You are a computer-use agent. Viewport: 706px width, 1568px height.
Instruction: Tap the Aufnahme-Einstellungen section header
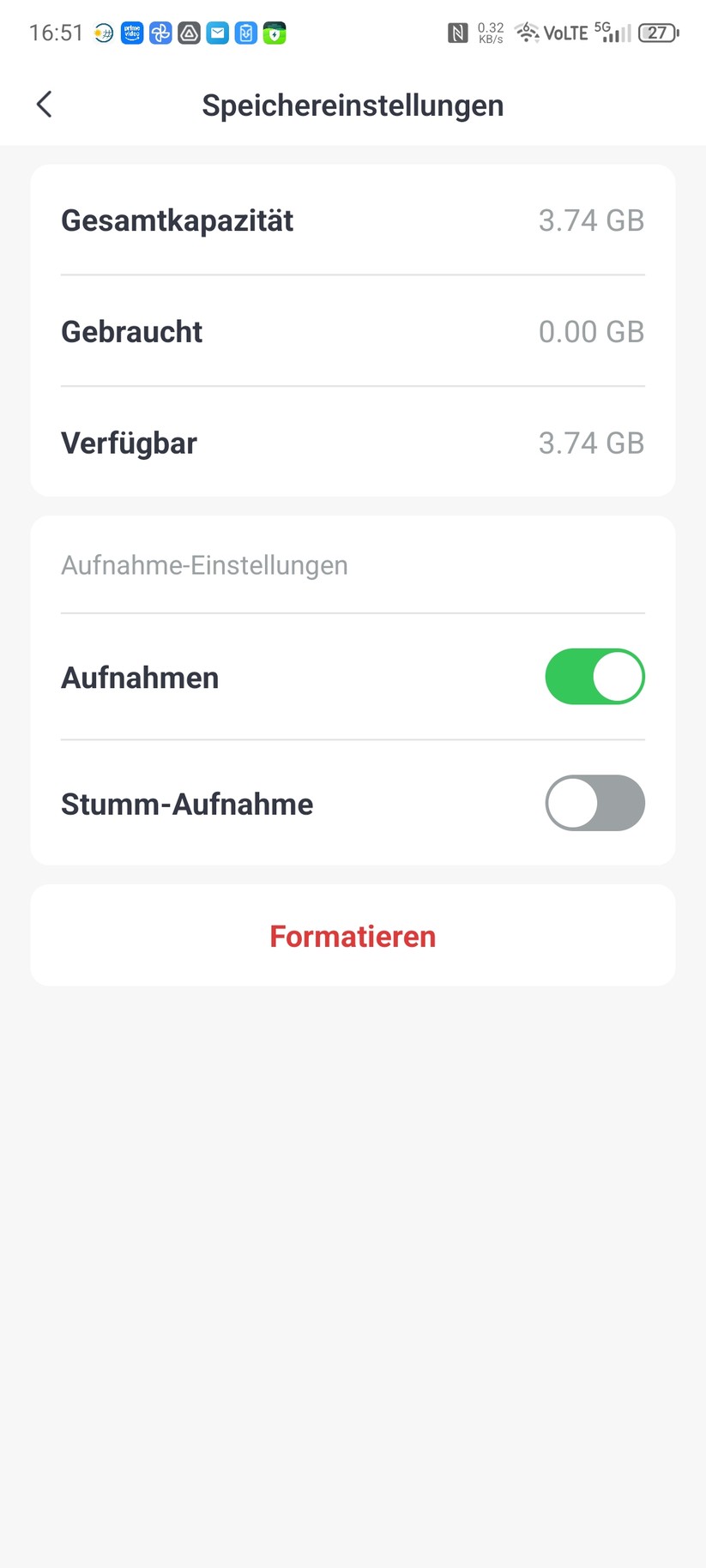click(204, 564)
